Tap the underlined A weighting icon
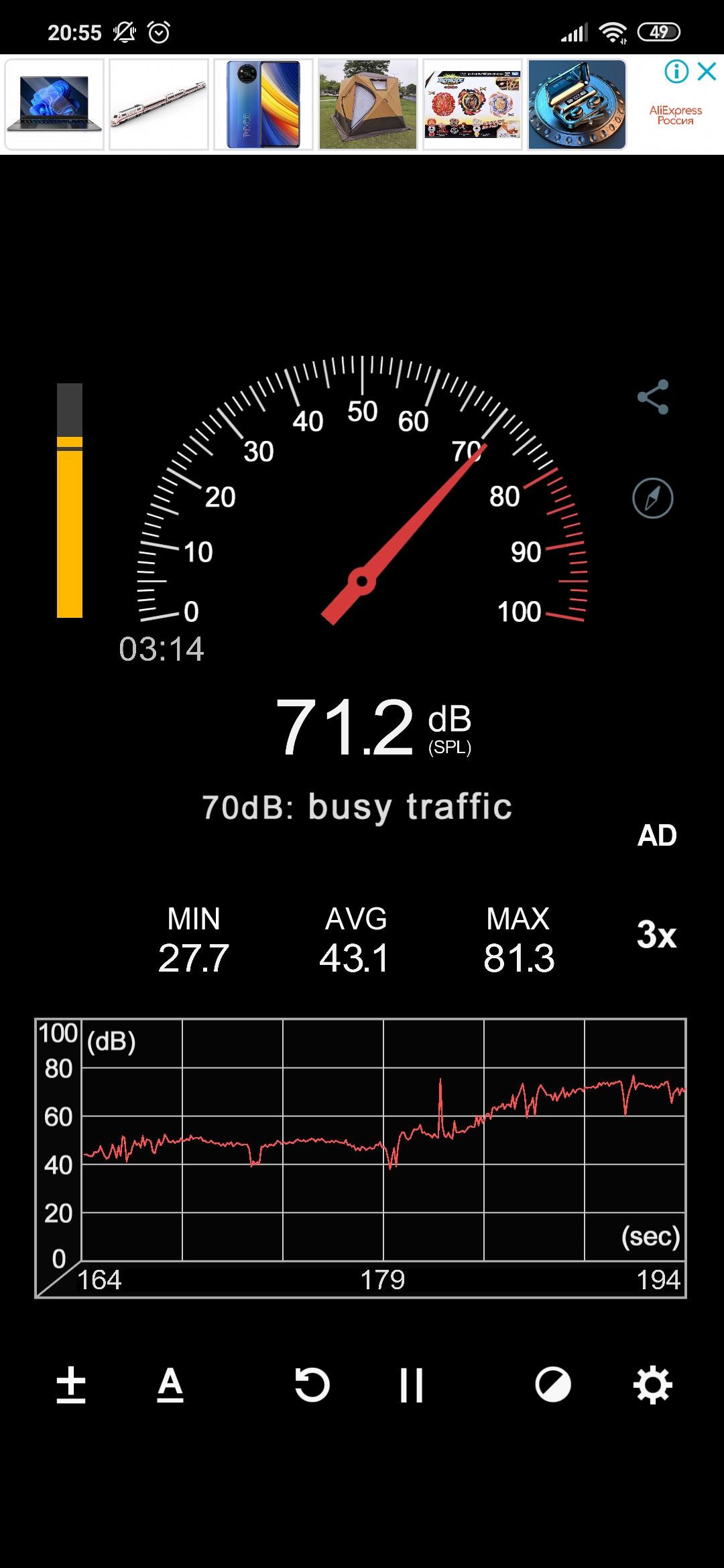724x1568 pixels. pos(170,1384)
